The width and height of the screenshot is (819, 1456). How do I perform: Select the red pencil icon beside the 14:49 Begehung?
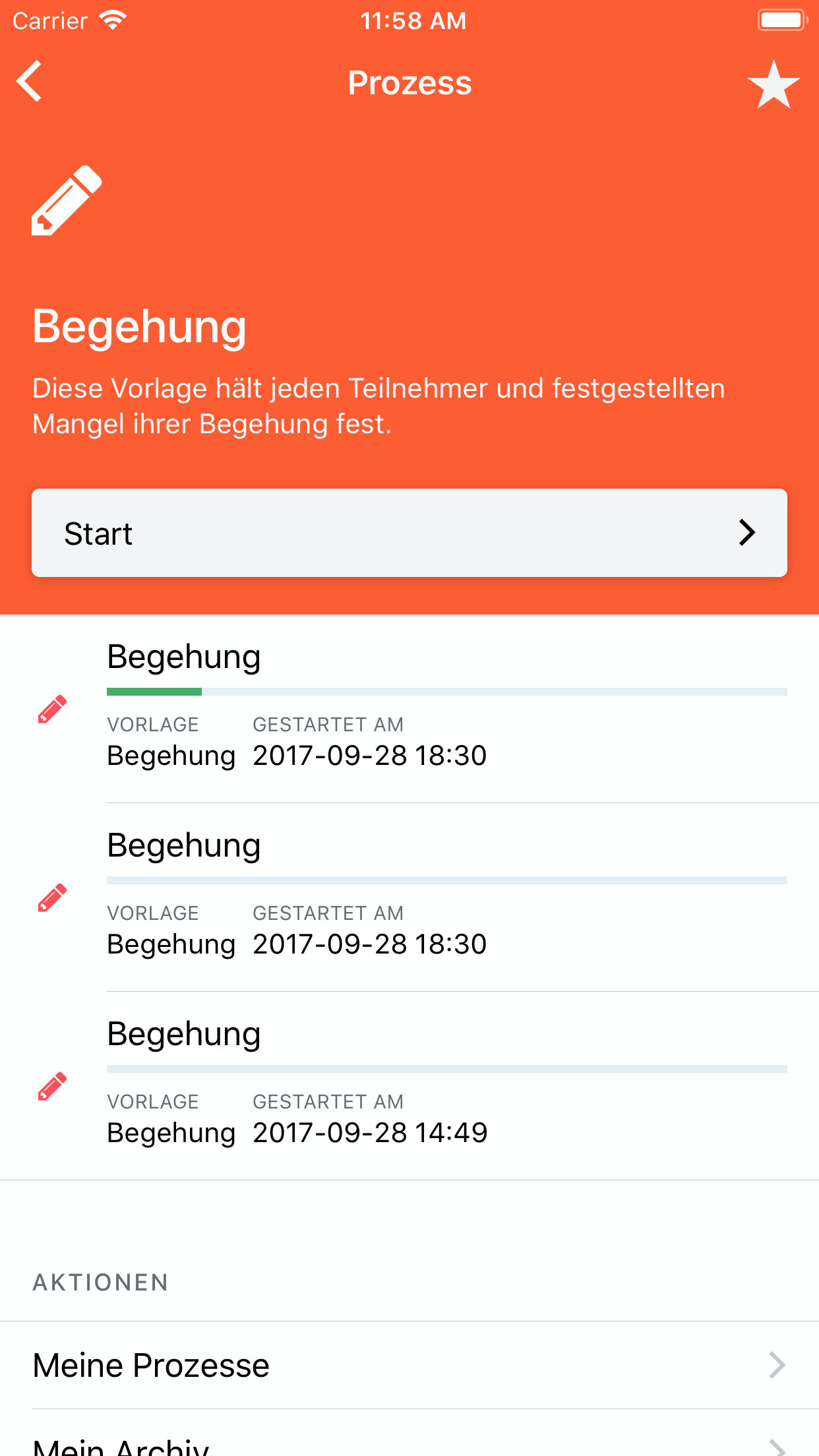click(52, 1086)
